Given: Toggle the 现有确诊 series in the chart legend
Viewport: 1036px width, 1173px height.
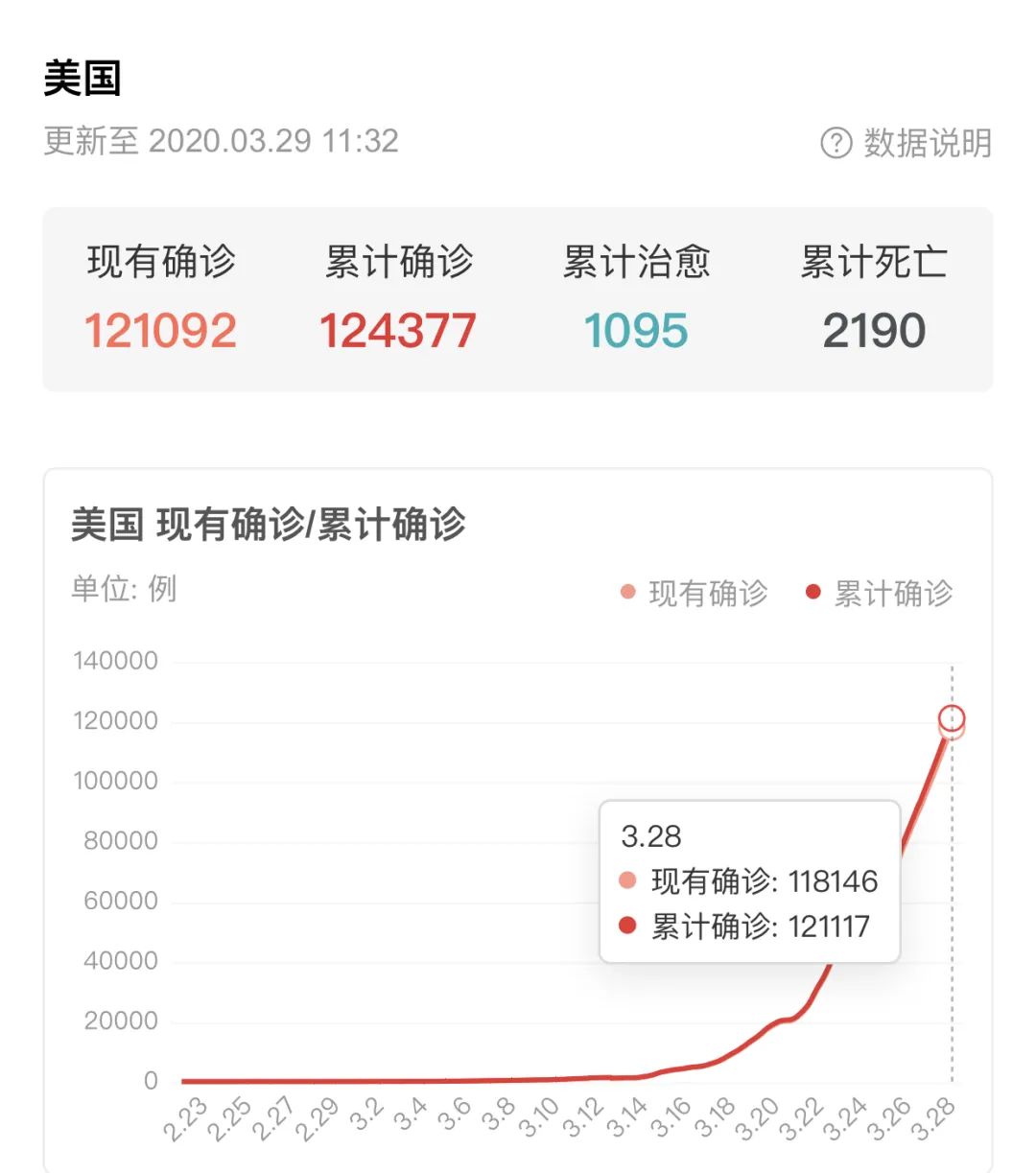Looking at the screenshot, I should click(x=695, y=593).
